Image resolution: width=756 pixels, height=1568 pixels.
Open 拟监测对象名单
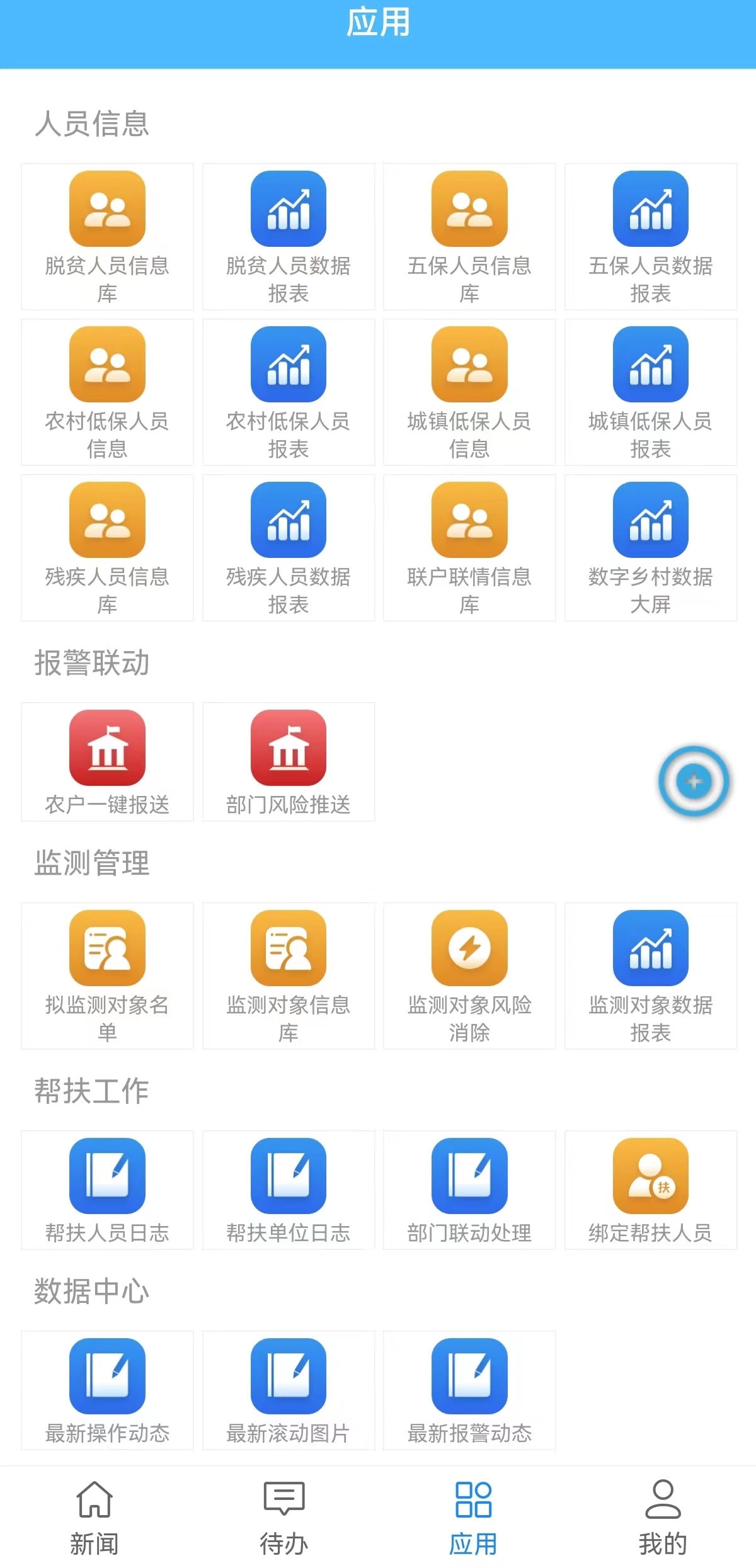107,976
